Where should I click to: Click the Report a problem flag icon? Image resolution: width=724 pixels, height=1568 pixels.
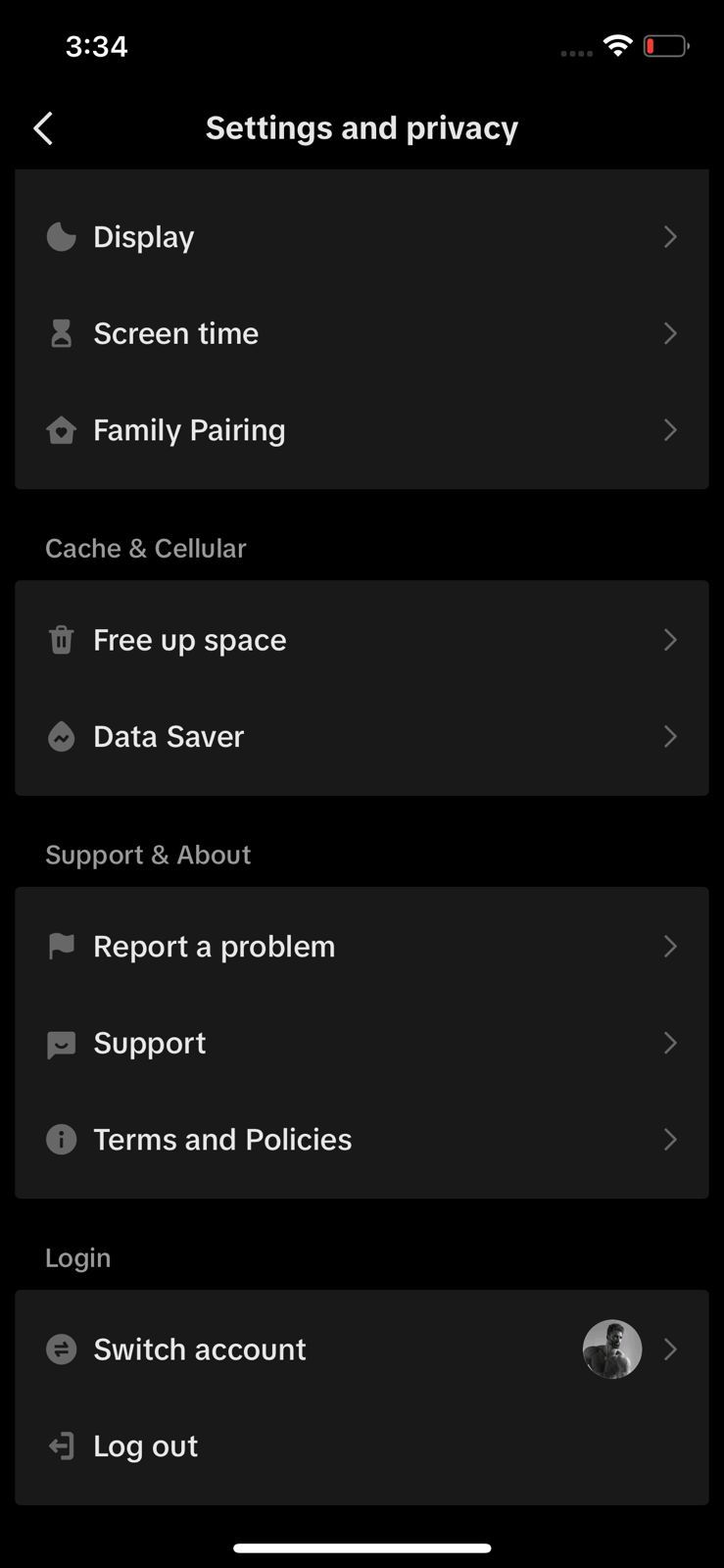point(61,946)
